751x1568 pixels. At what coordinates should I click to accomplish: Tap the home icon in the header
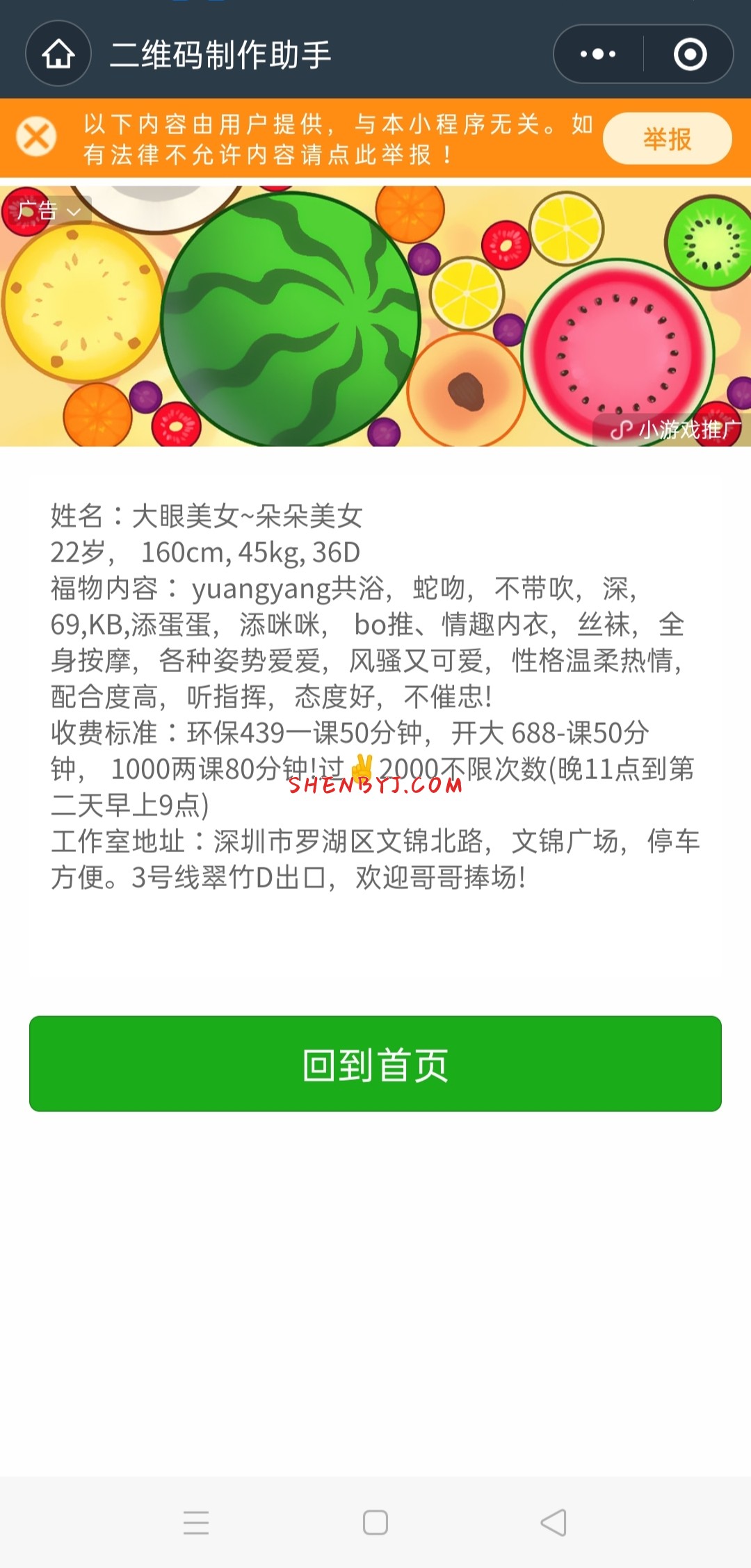(58, 54)
